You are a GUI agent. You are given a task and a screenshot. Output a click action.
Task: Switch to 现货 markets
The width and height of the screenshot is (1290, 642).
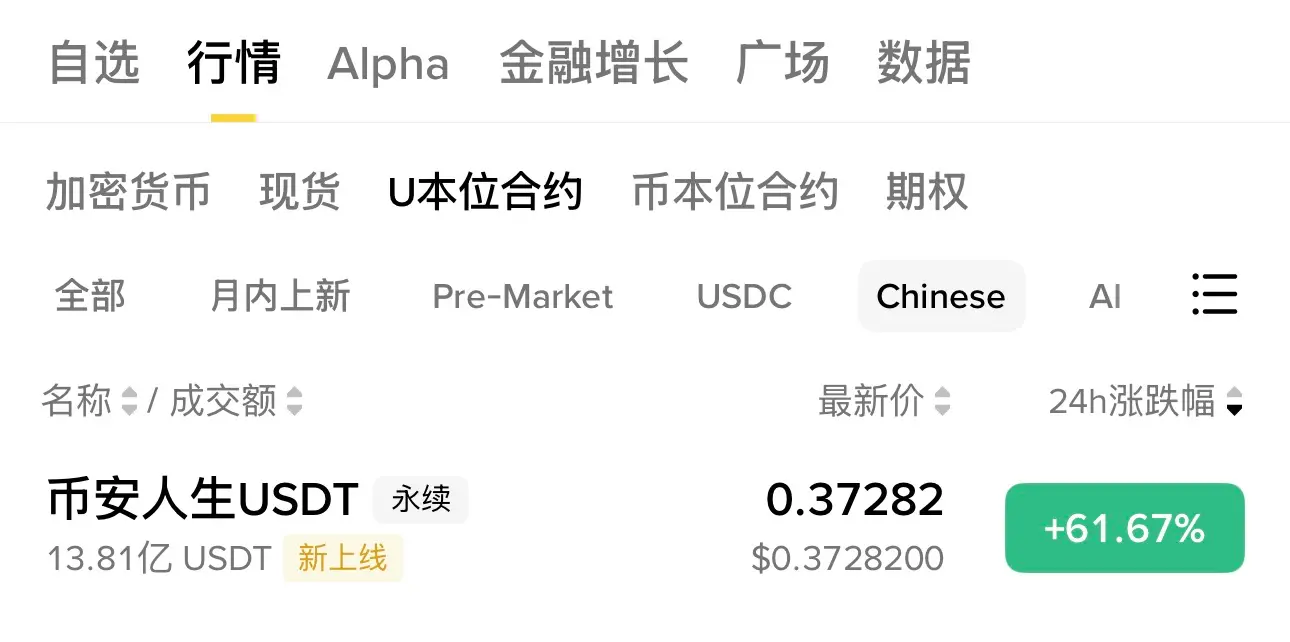click(299, 191)
